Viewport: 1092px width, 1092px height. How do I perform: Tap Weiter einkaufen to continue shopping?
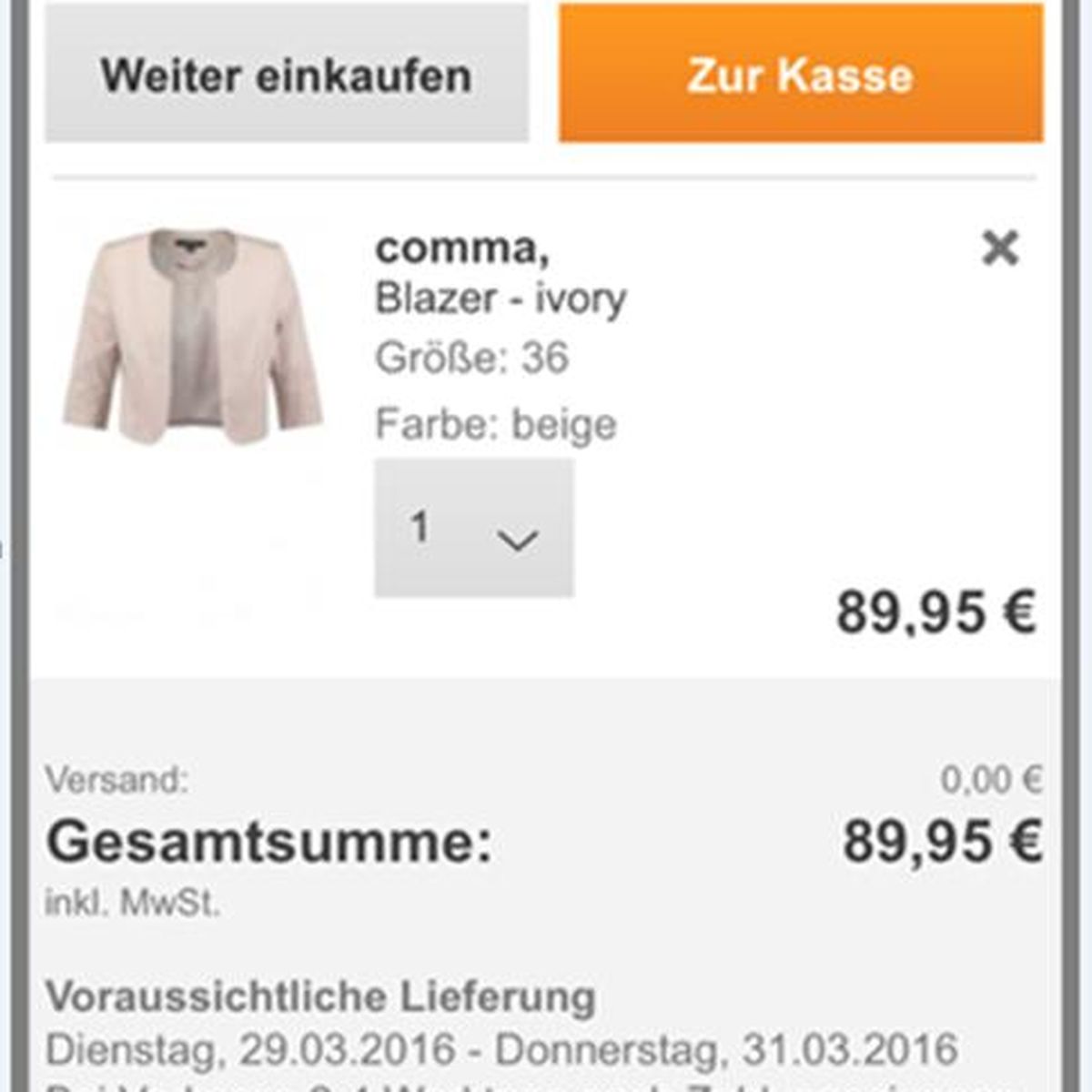286,75
